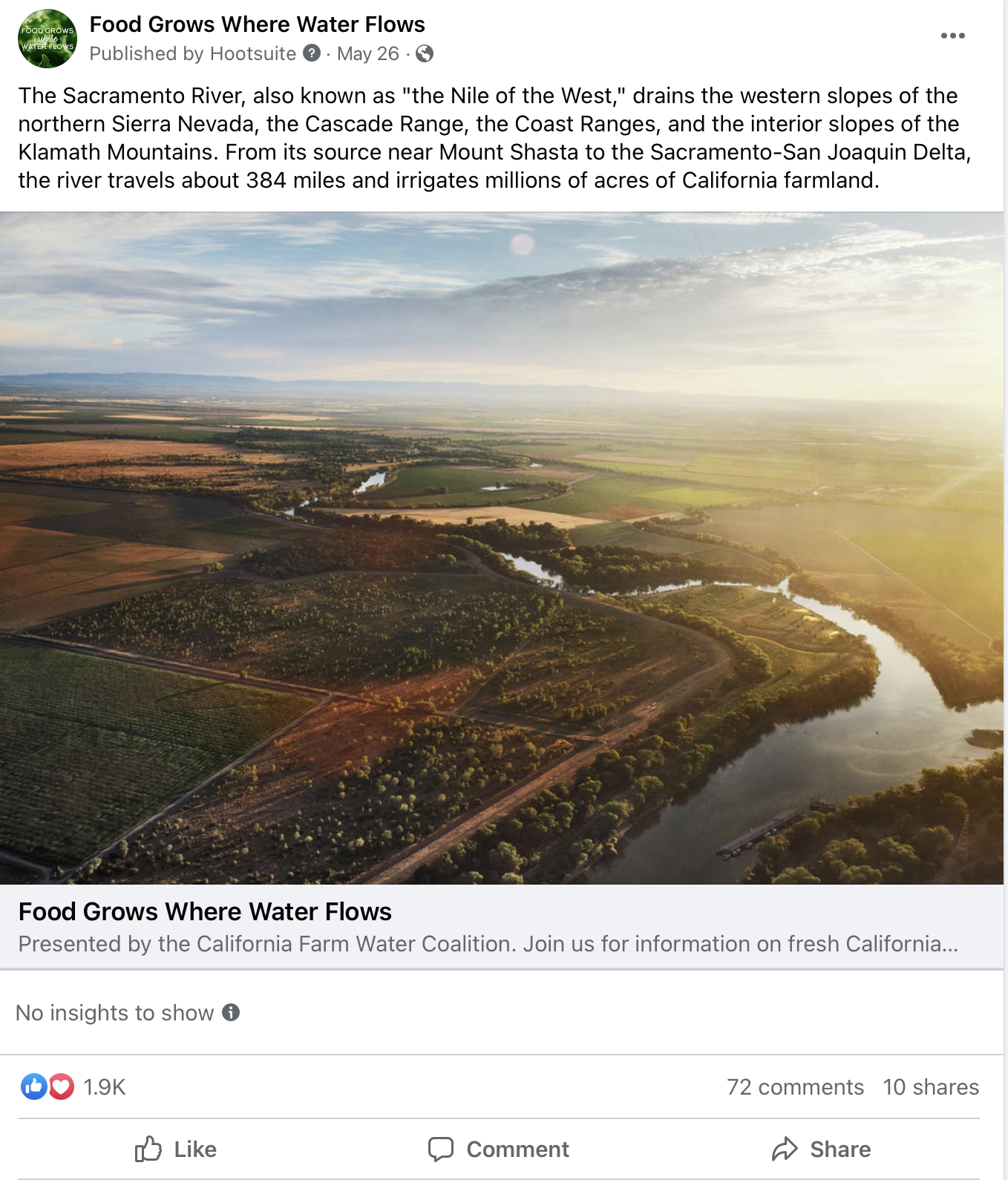Viewport: 1008px width, 1180px height.
Task: Share this post
Action: [x=822, y=1149]
